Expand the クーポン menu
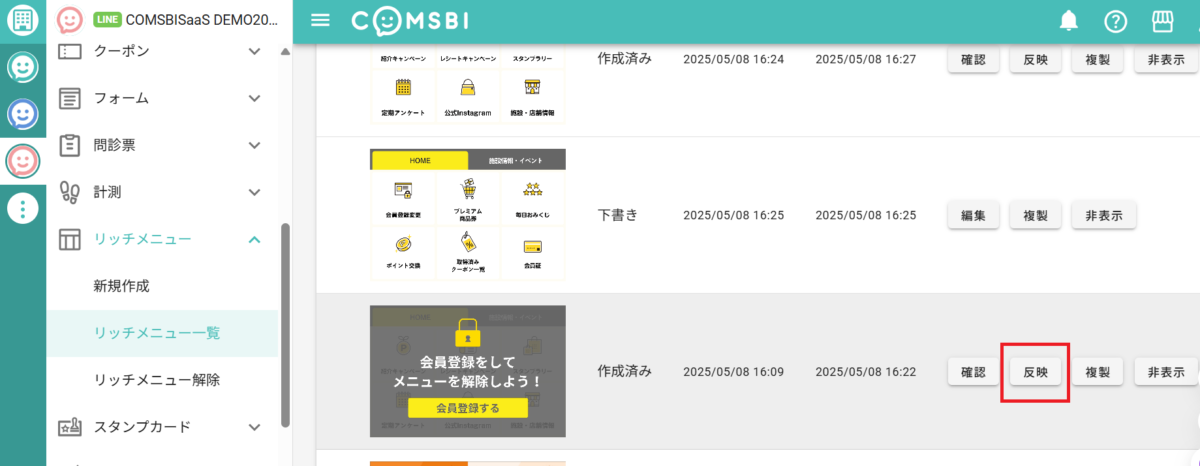Screen dimensions: 1200x466 pos(254,51)
